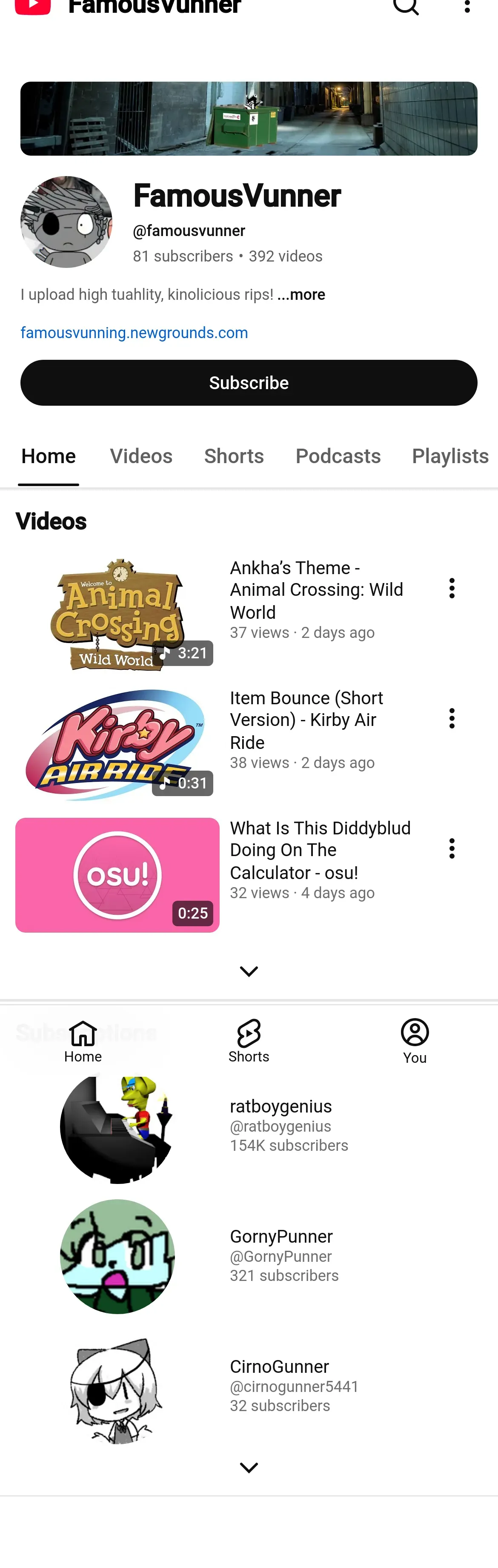Image resolution: width=498 pixels, height=1568 pixels.
Task: Expand more videos with the chevron
Action: 249,971
